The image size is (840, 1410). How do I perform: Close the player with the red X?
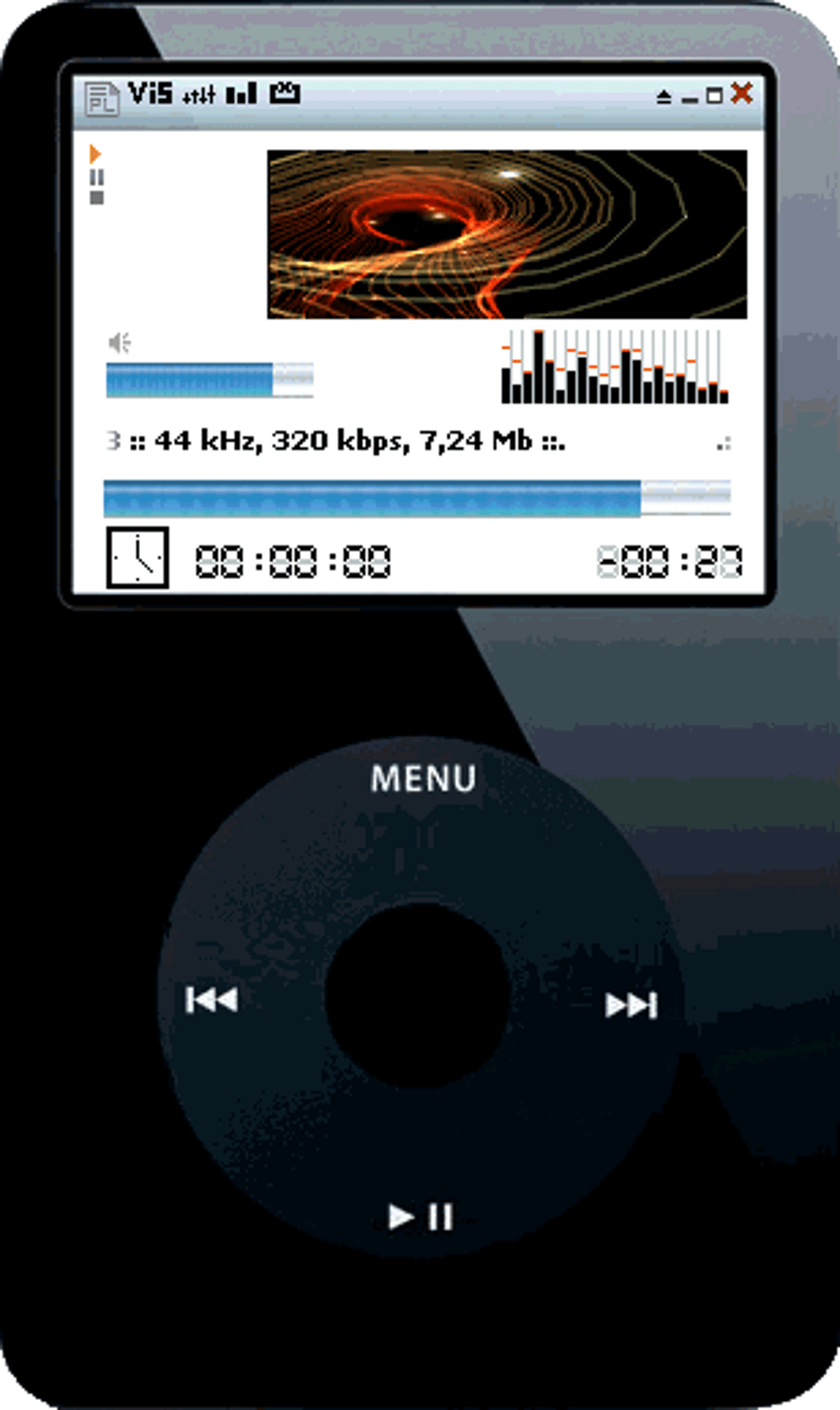tap(742, 93)
